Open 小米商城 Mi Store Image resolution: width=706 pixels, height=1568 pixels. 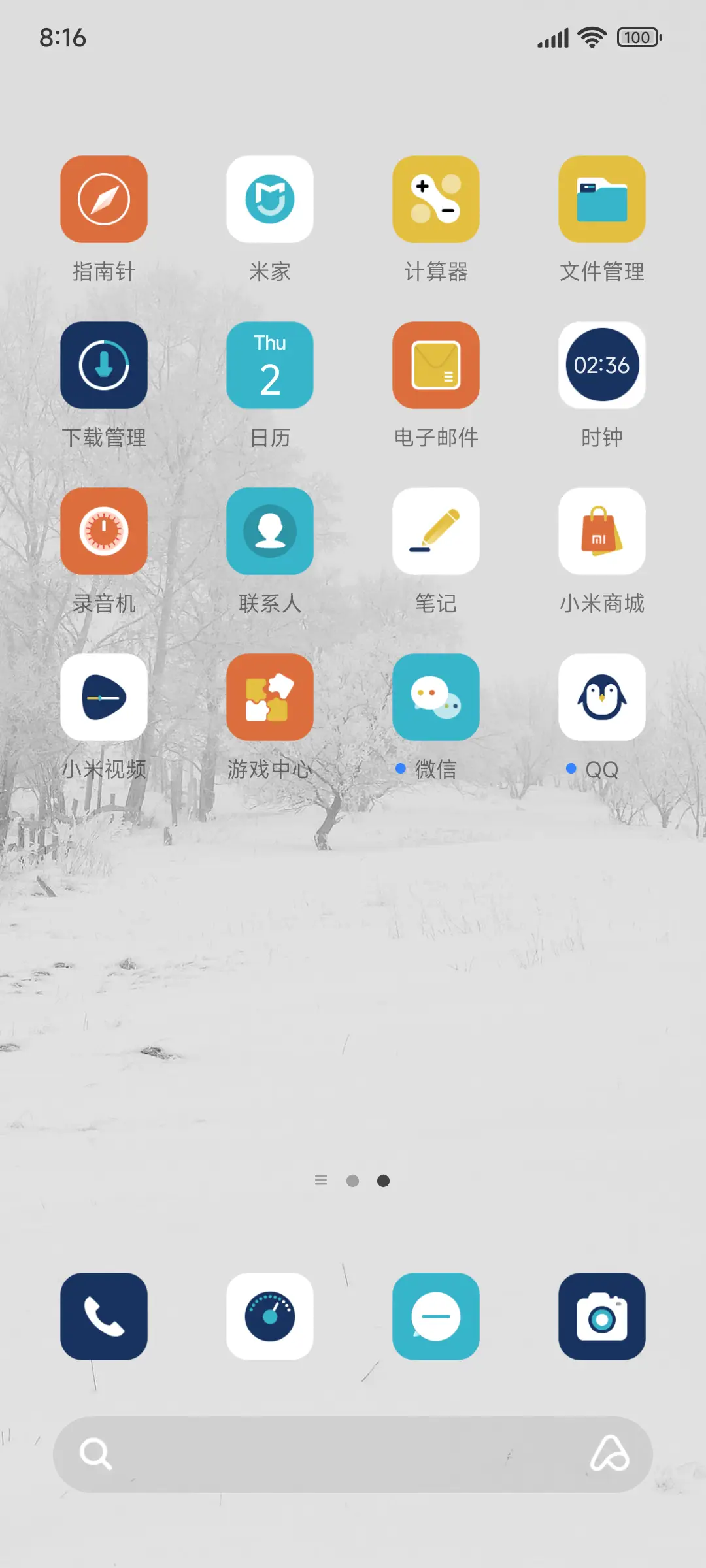602,531
